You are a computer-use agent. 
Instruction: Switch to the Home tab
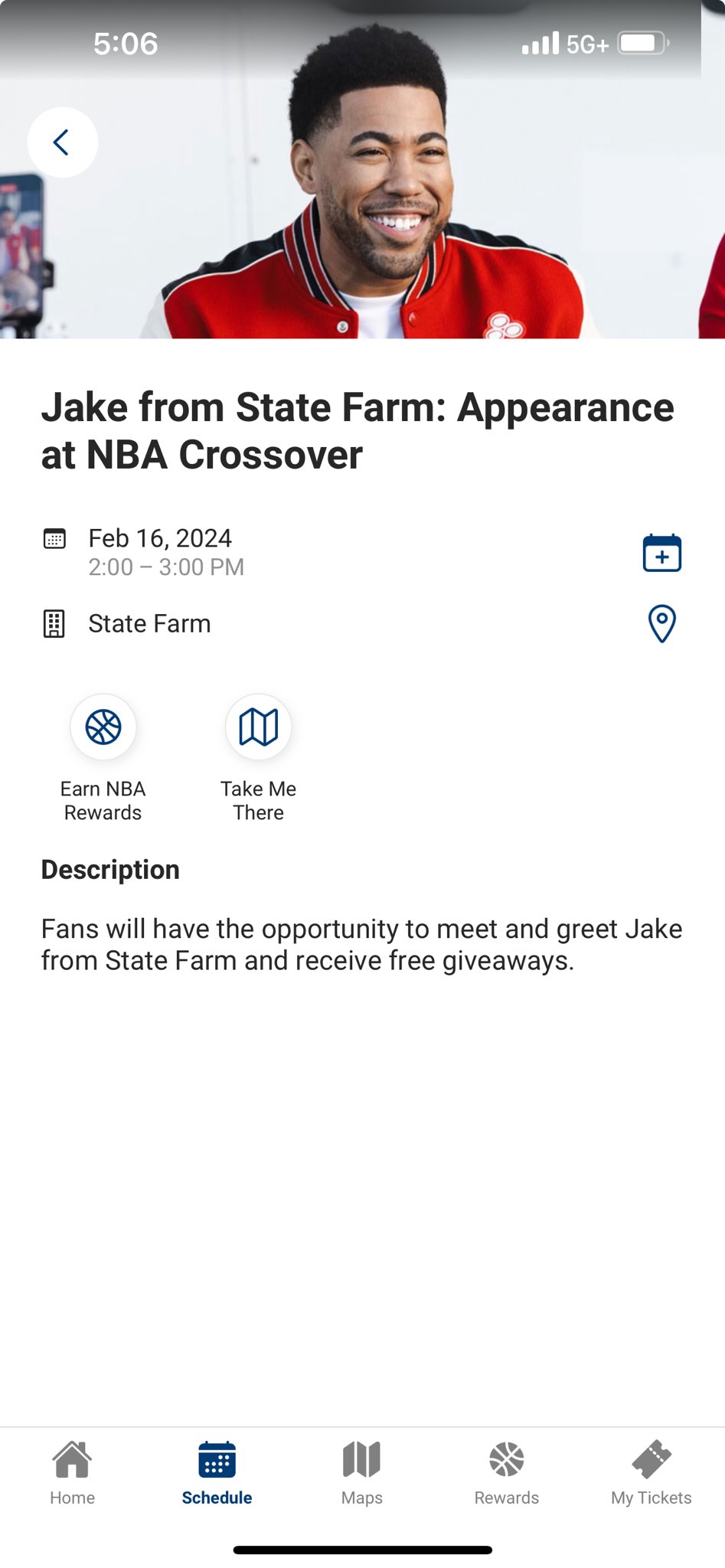pos(72,1473)
